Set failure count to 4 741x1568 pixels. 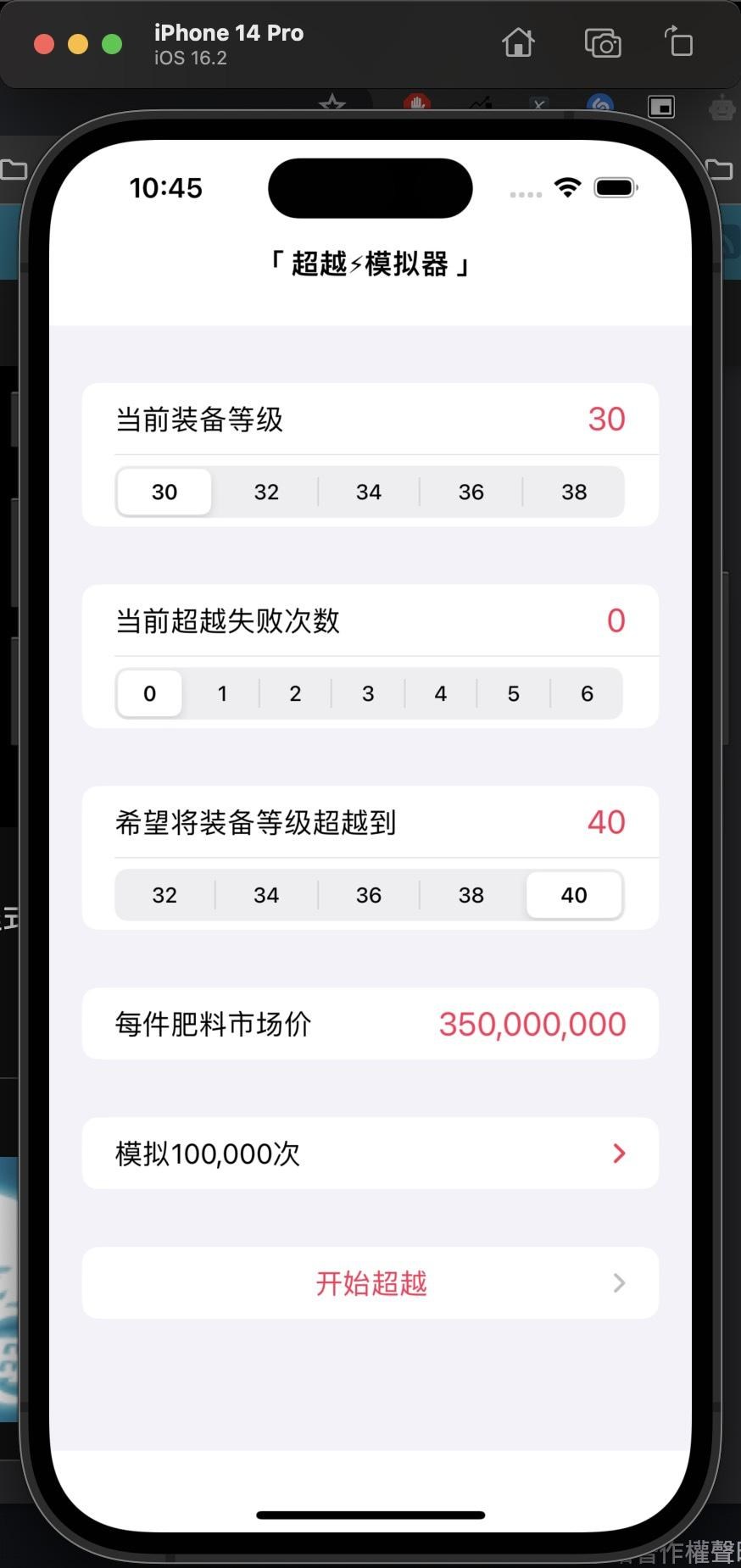[x=441, y=693]
